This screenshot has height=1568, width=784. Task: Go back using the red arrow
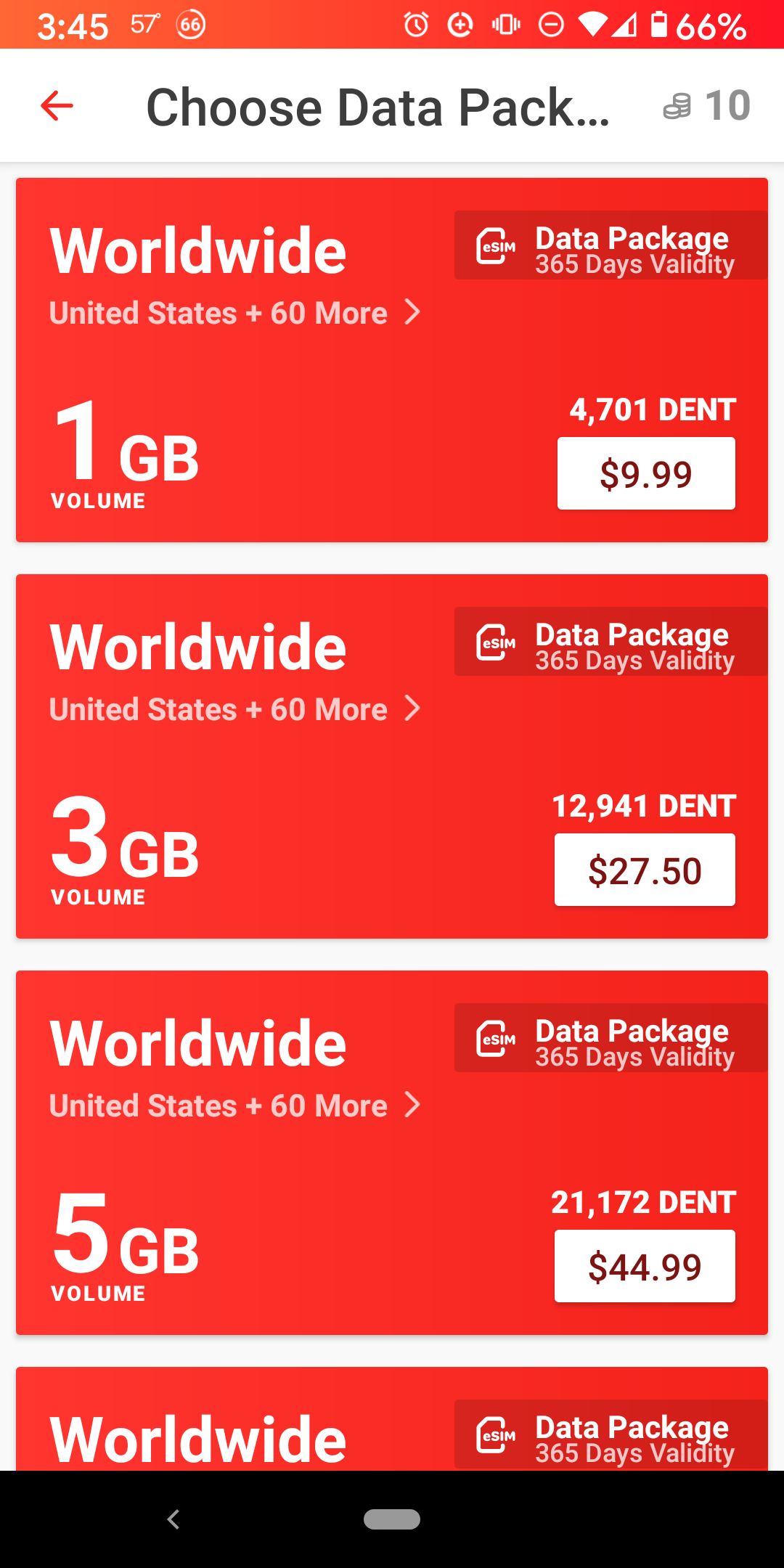point(57,106)
